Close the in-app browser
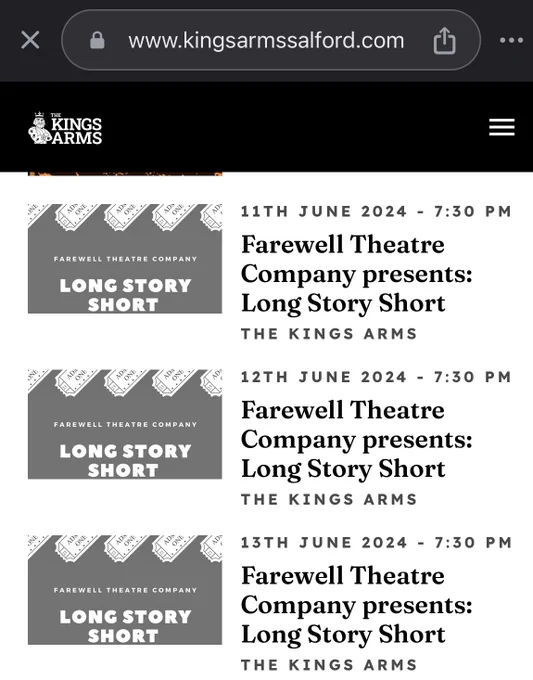 30,40
